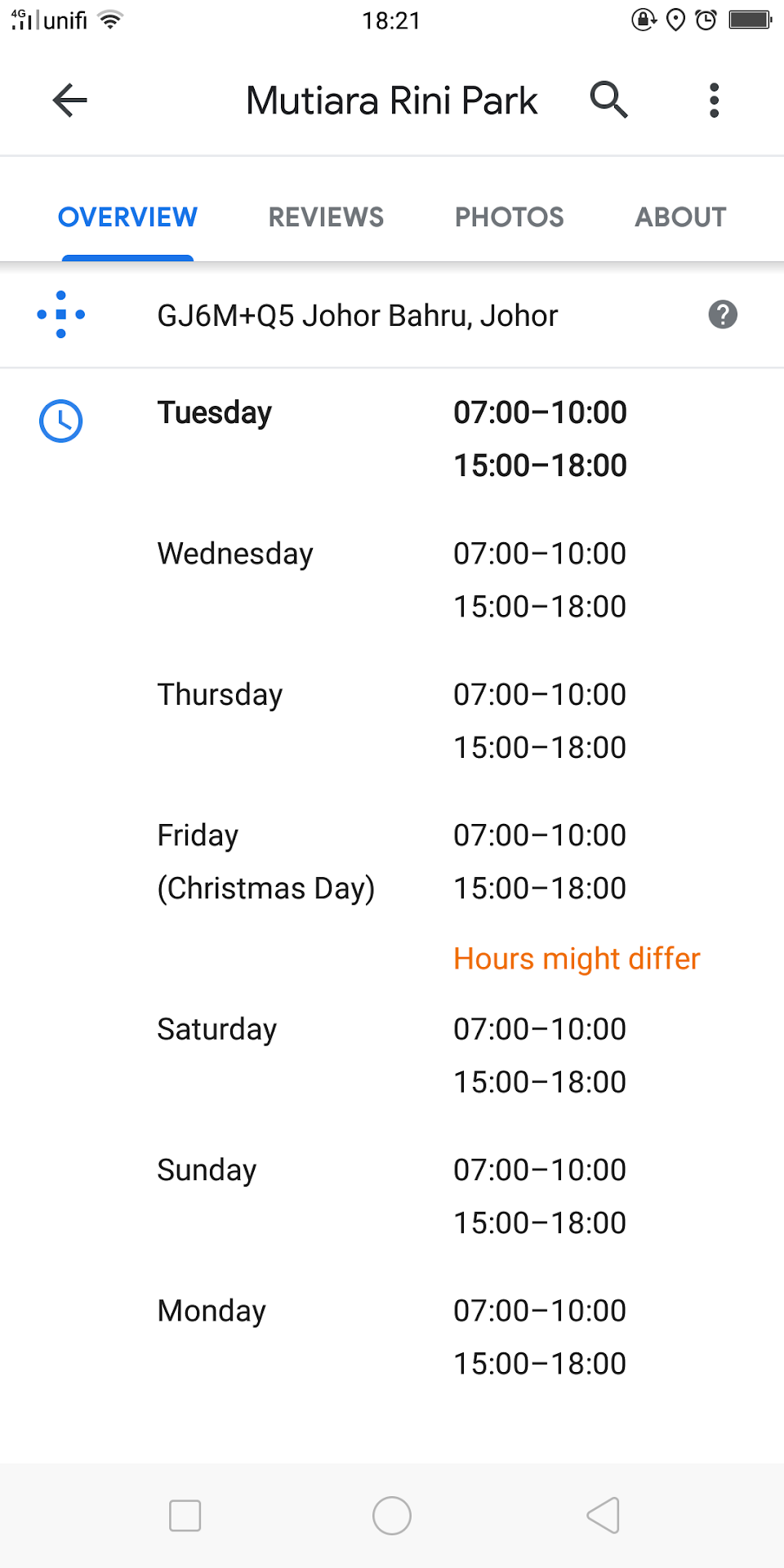Open system recent apps

click(x=185, y=1516)
